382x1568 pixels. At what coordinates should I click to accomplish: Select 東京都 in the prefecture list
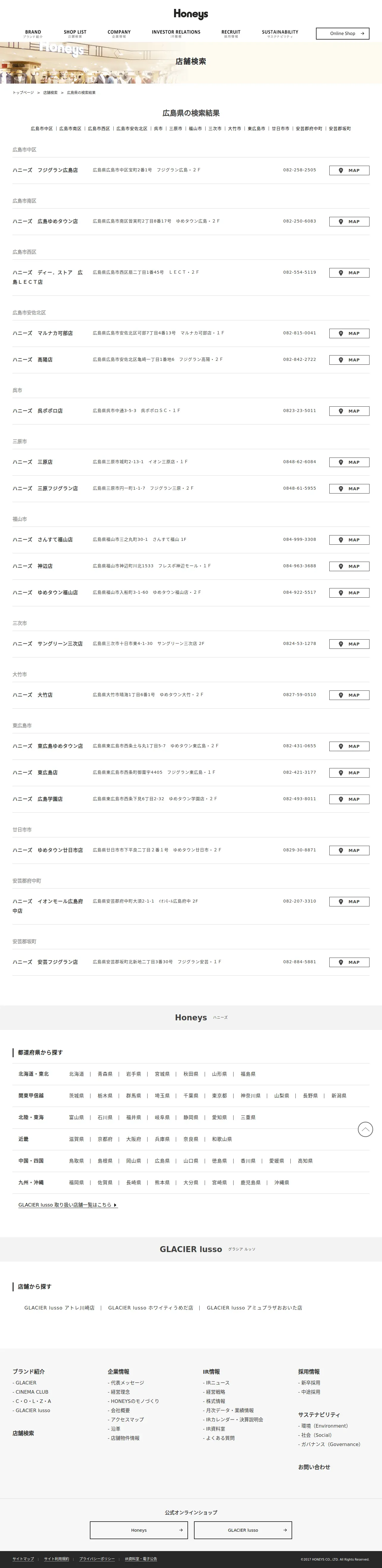tap(220, 1096)
